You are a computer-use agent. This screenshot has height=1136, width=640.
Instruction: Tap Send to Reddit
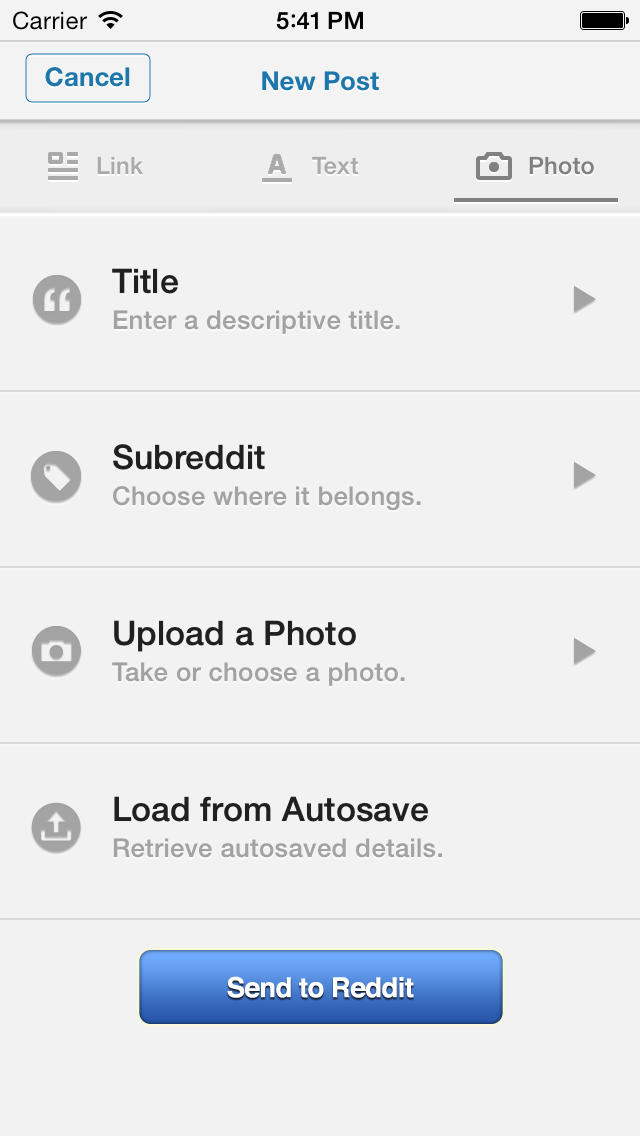pyautogui.click(x=320, y=987)
